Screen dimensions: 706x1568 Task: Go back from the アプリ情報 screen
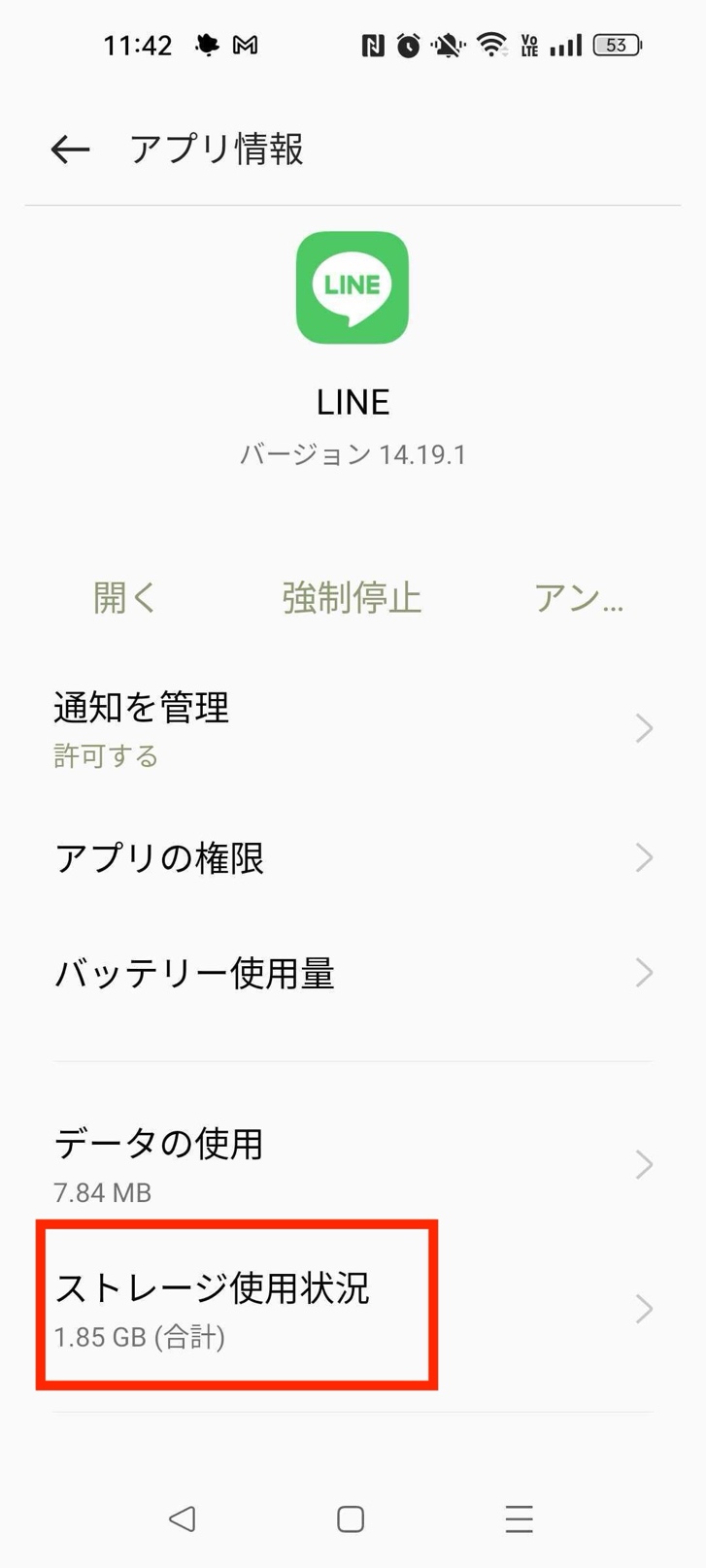pyautogui.click(x=70, y=150)
